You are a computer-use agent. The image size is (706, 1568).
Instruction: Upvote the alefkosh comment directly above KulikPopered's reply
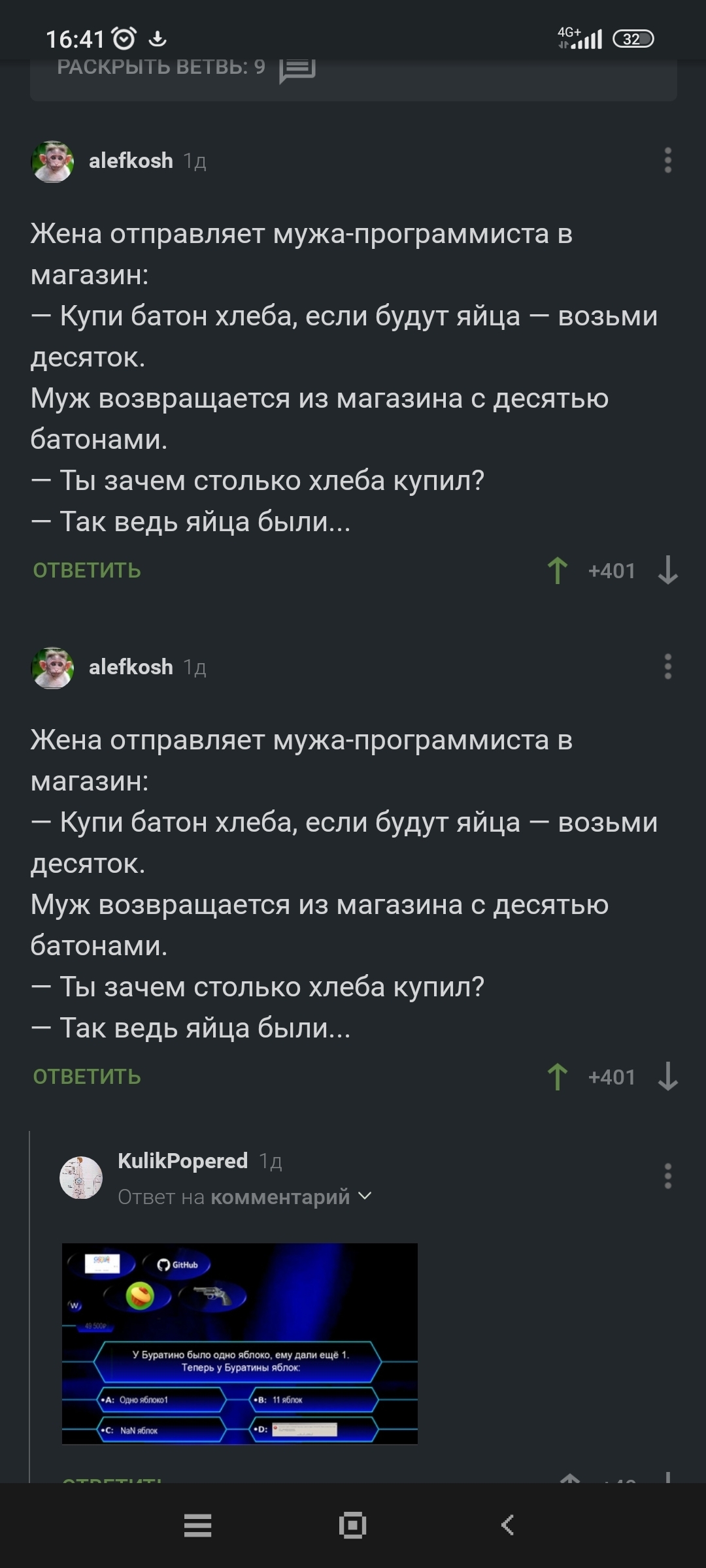tap(557, 1077)
